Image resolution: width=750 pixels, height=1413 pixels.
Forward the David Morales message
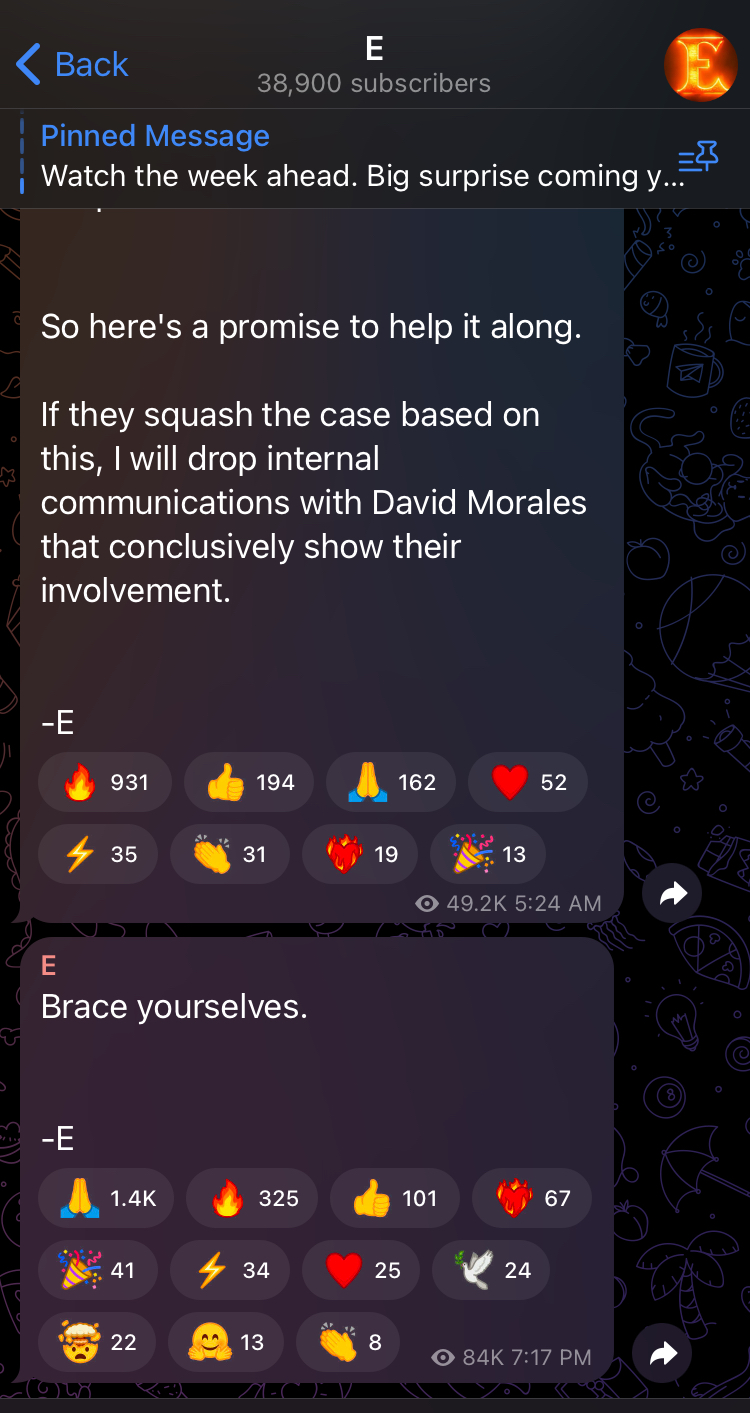tap(673, 894)
